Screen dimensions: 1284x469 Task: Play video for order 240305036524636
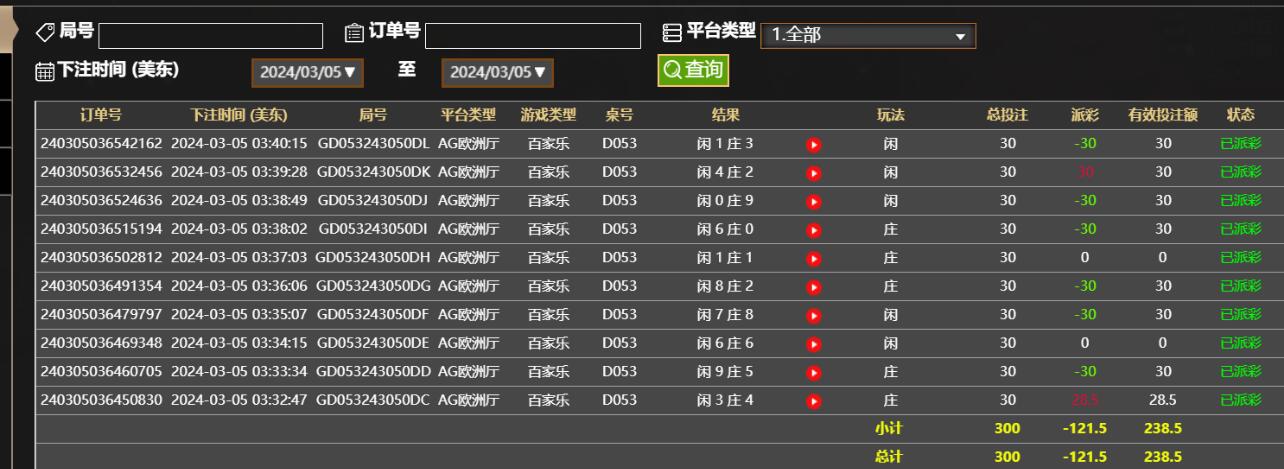click(814, 201)
